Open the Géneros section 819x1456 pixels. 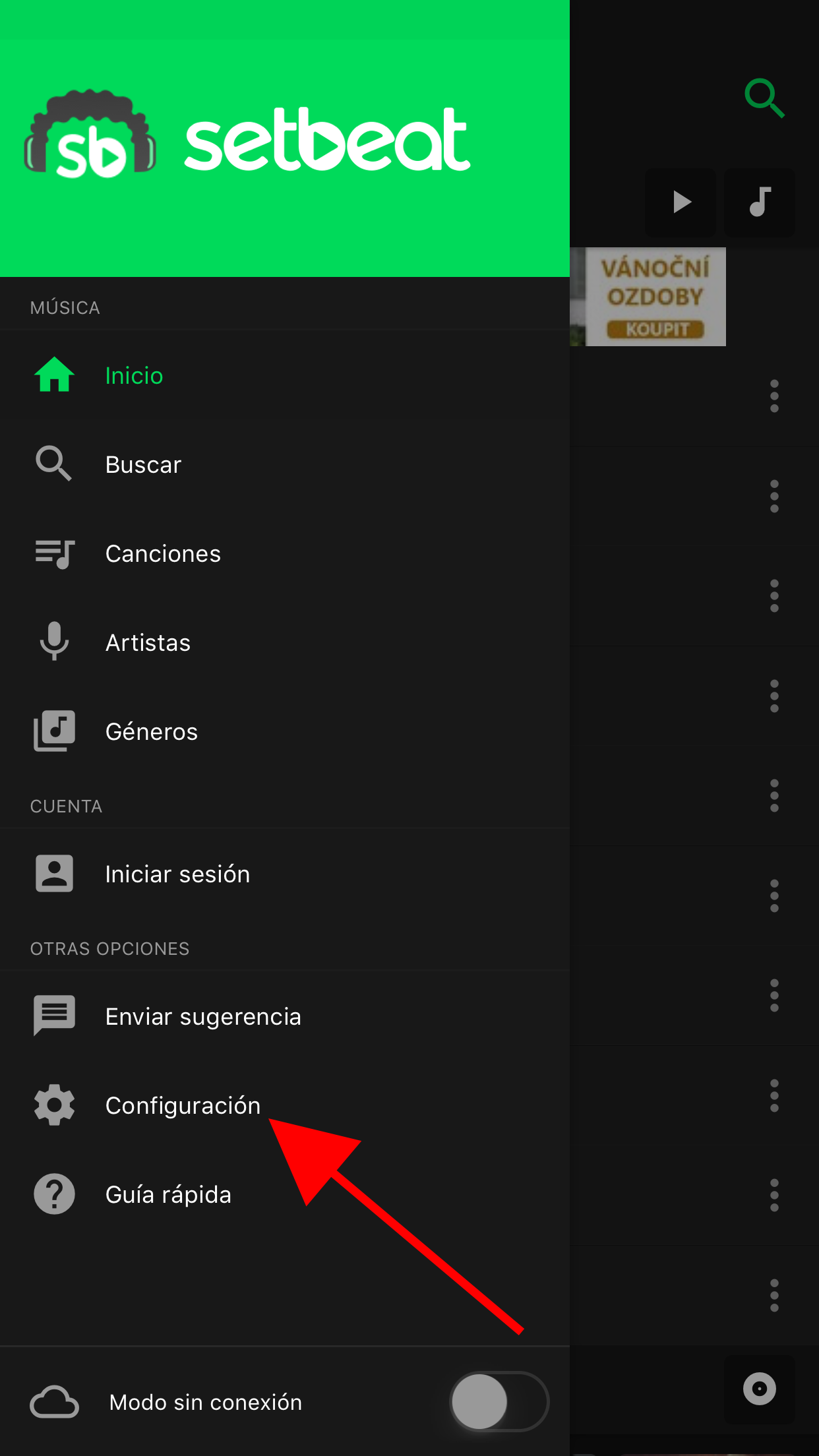152,732
